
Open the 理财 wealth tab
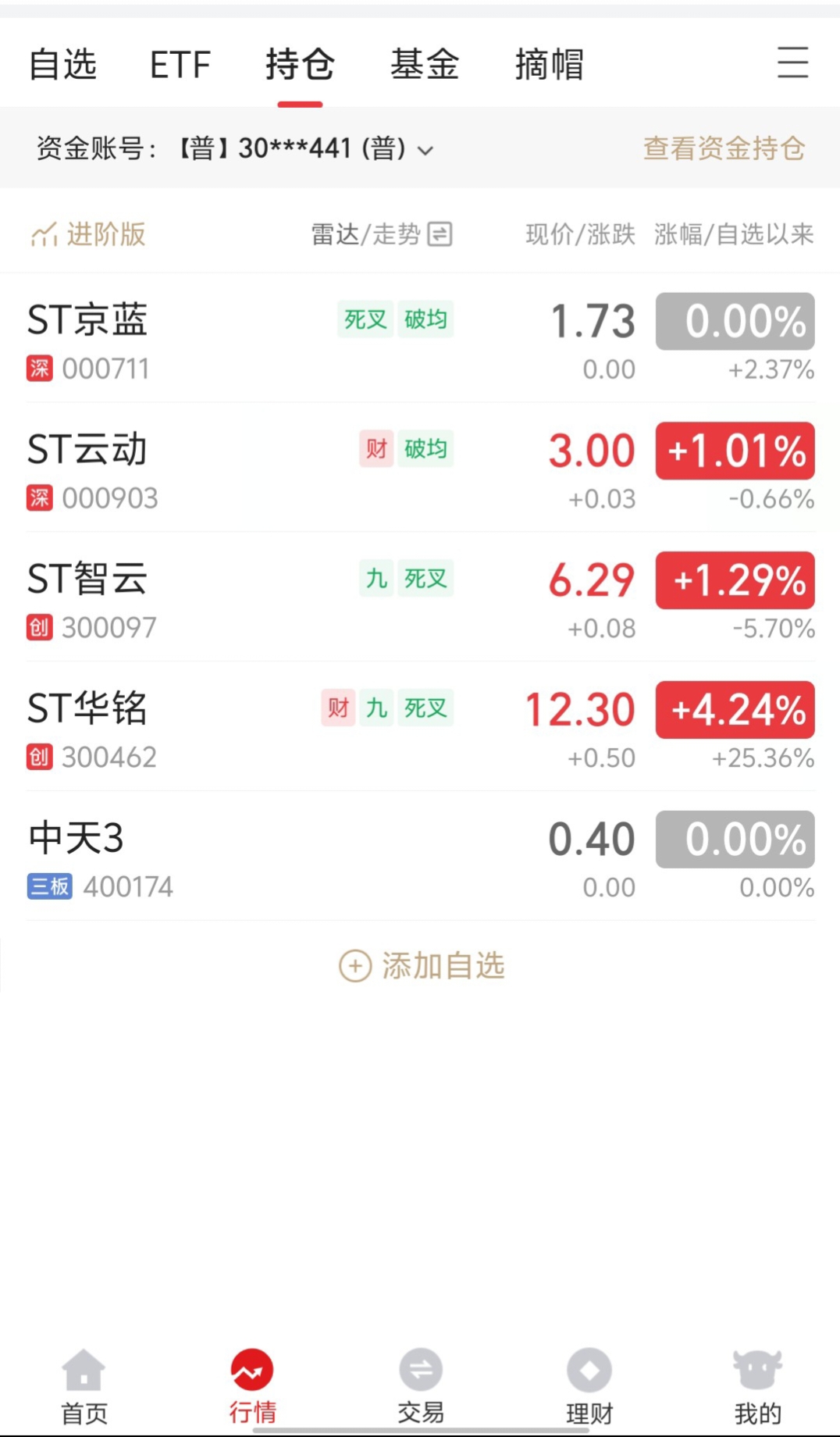[x=589, y=1386]
